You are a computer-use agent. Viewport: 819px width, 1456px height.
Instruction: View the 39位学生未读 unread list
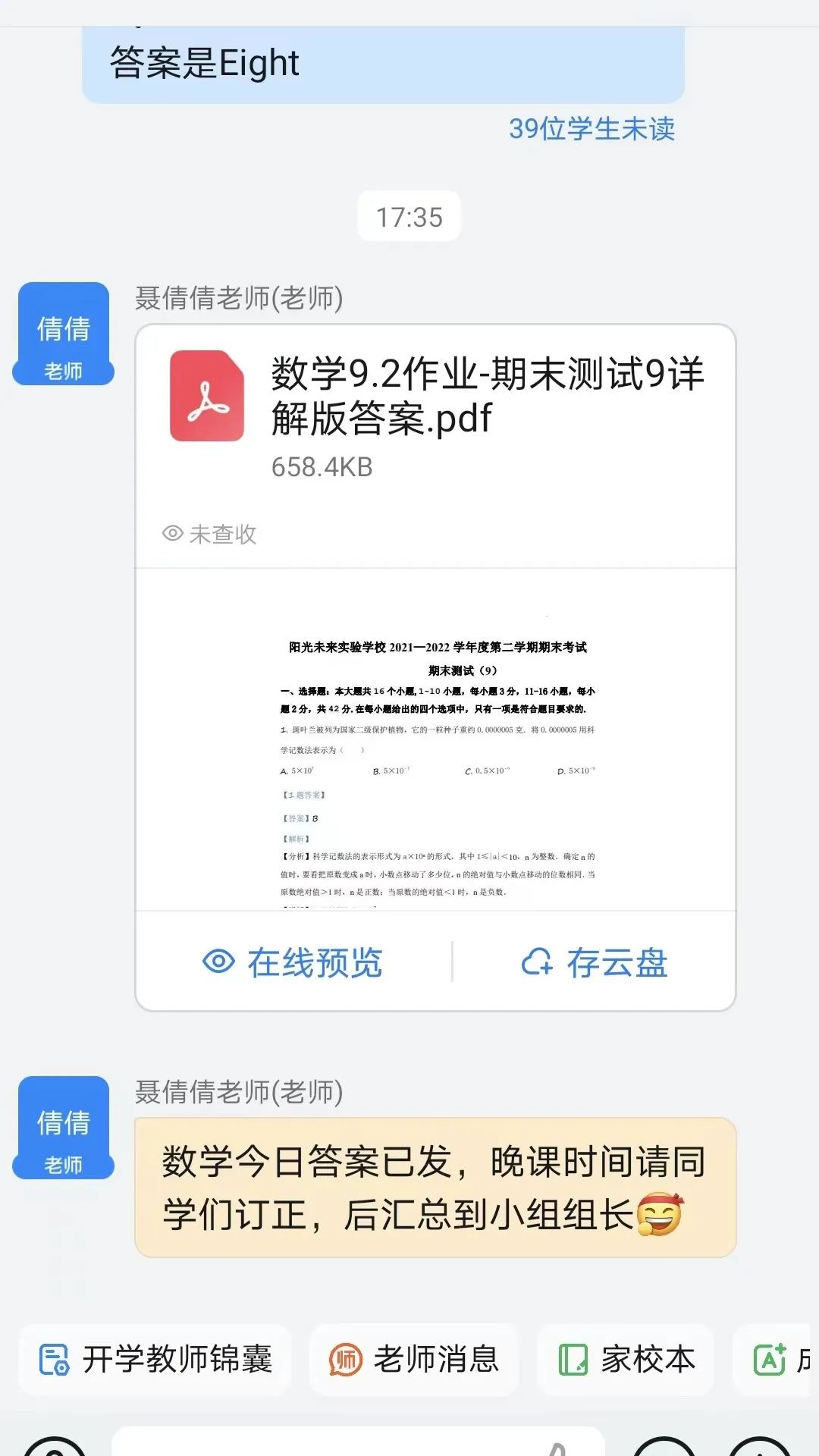(x=591, y=129)
